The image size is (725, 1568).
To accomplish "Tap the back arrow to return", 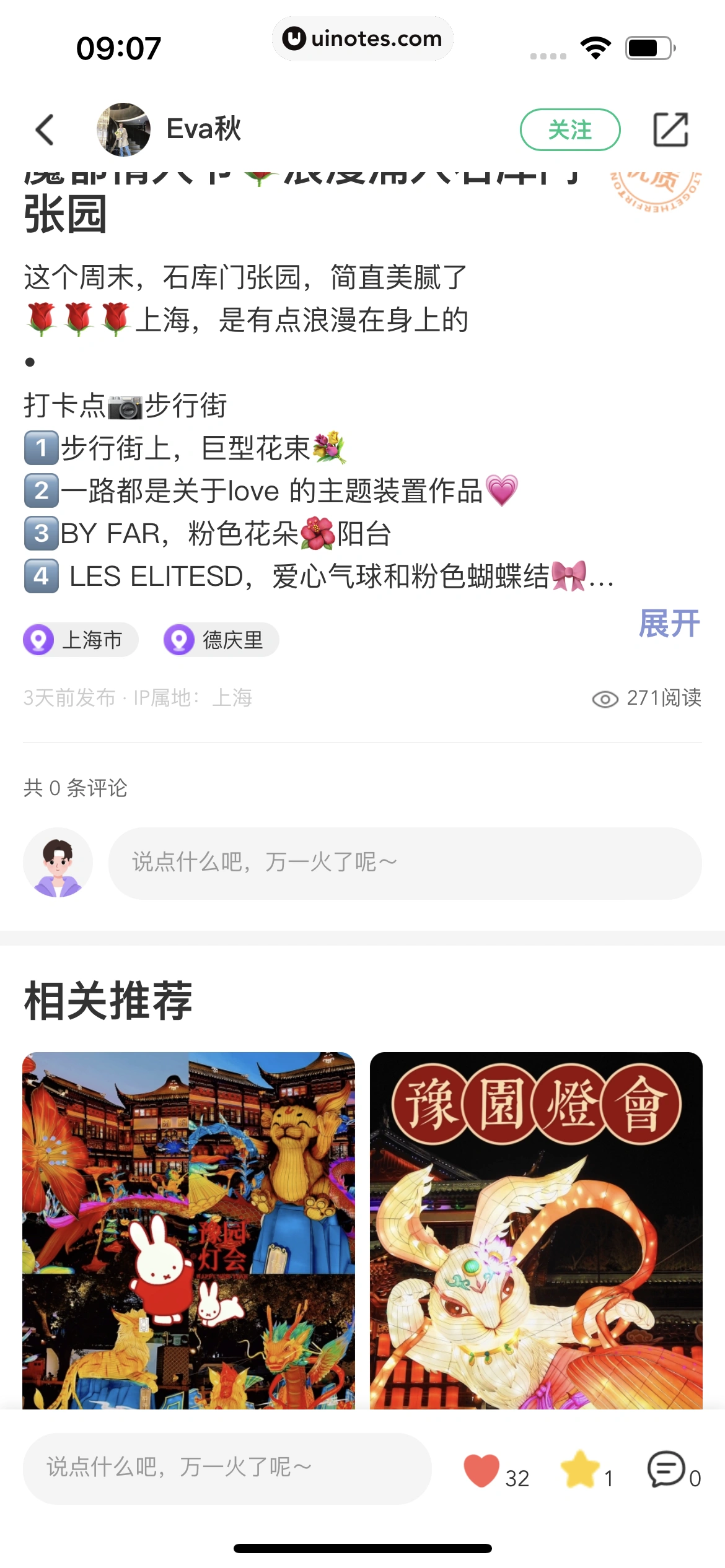I will (x=44, y=130).
